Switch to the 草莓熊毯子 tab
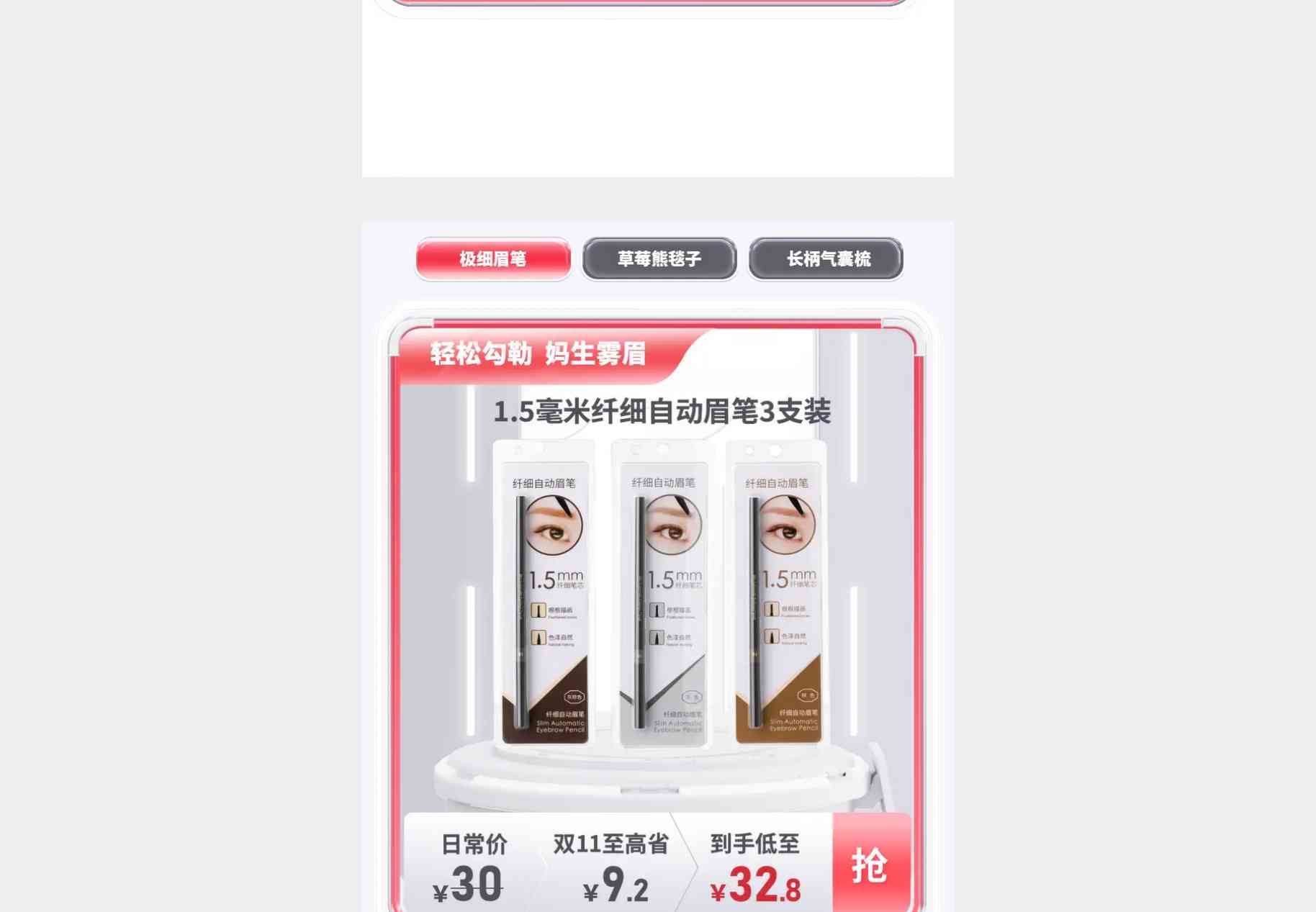Image resolution: width=1316 pixels, height=912 pixels. (659, 258)
